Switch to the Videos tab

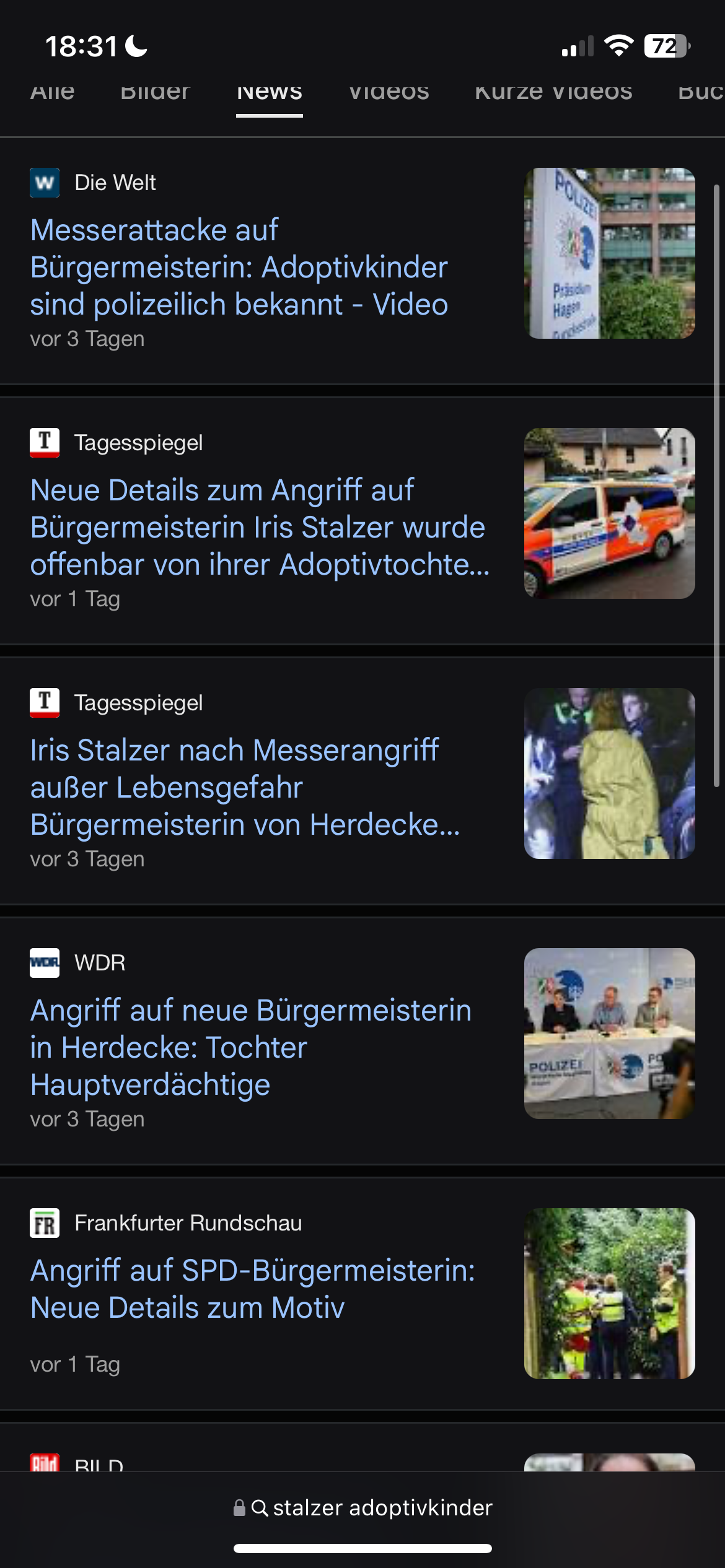(389, 93)
